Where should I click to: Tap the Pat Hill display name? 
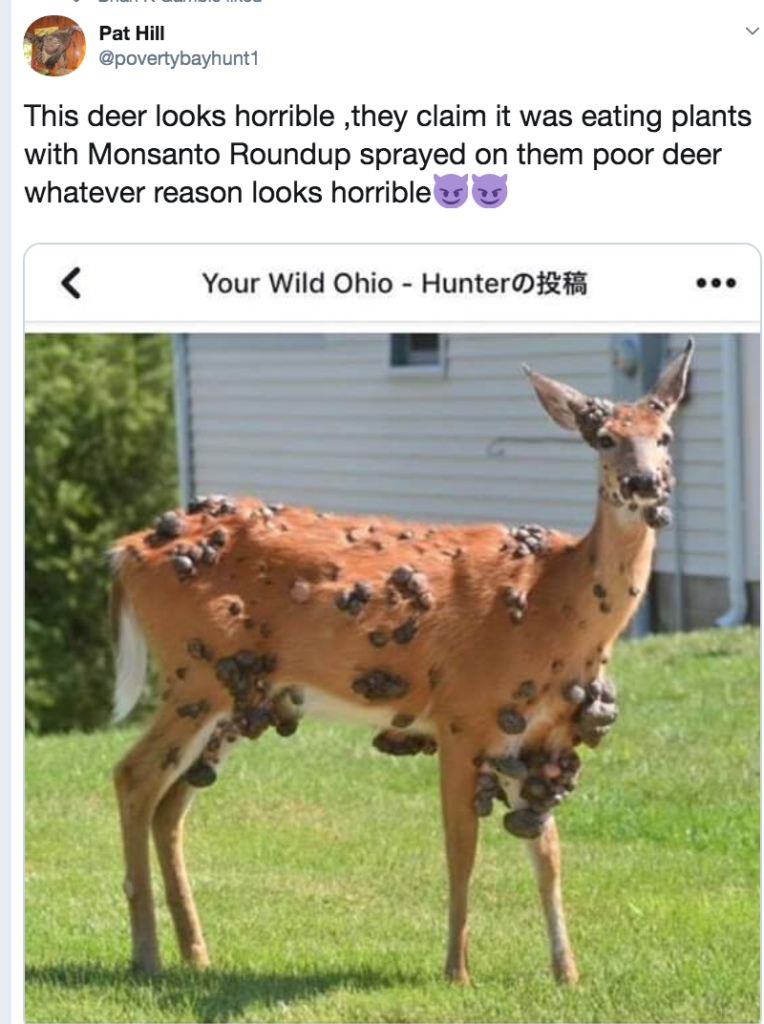131,34
